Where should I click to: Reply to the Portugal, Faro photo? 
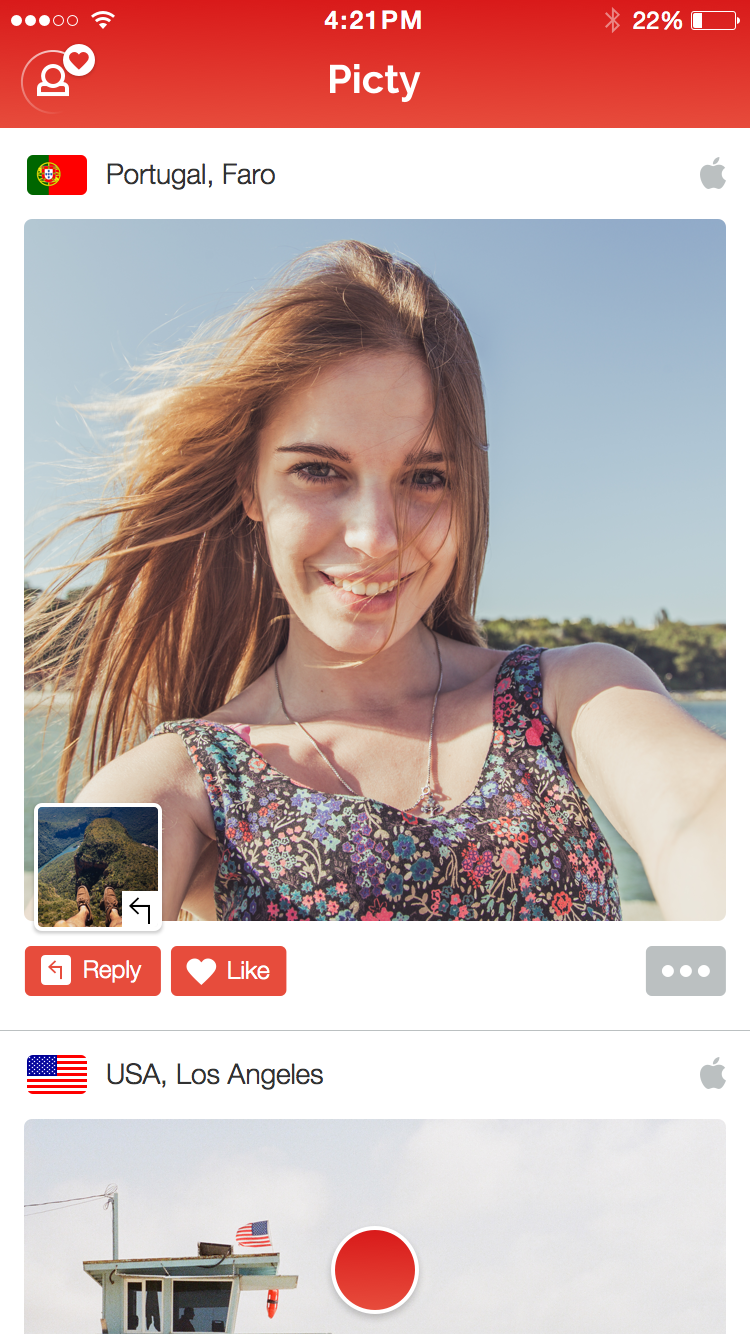(92, 971)
